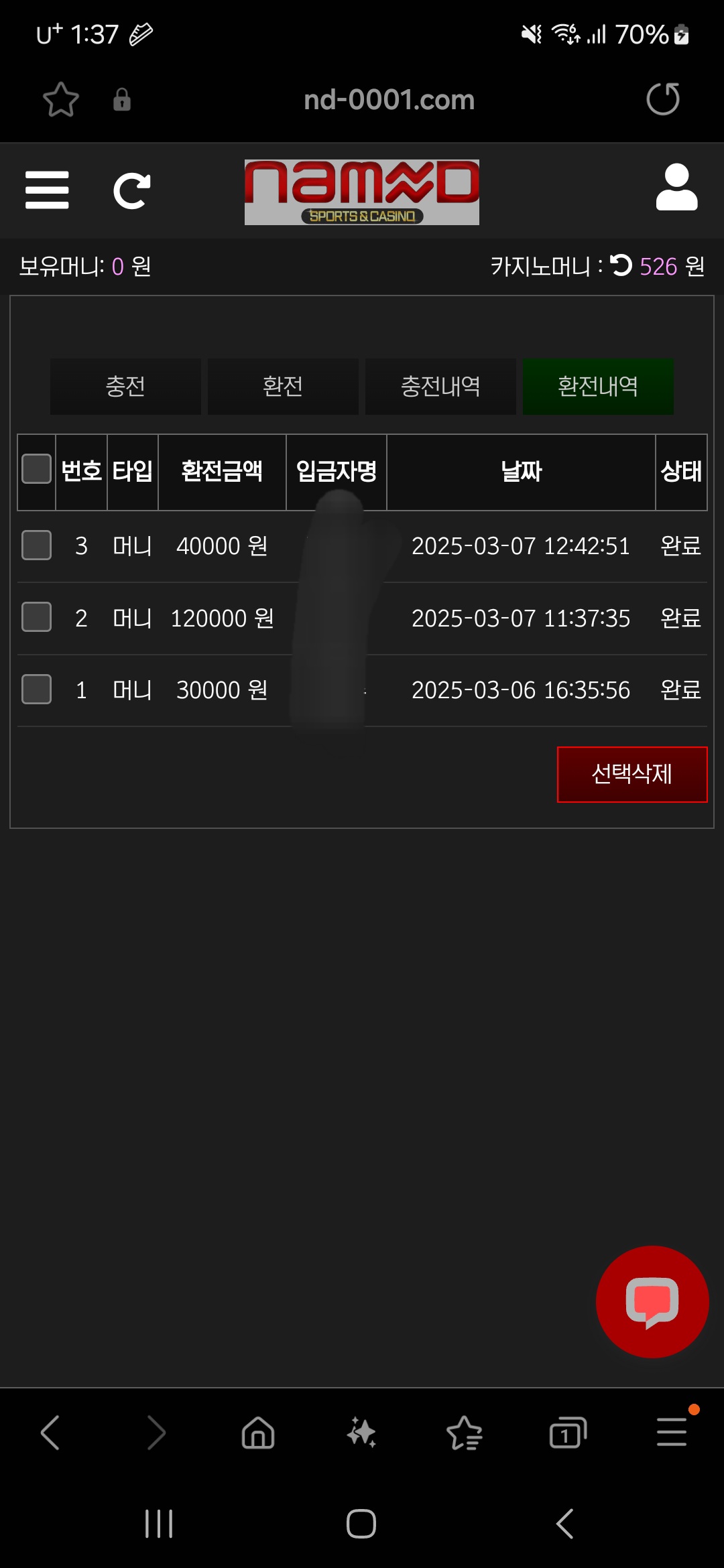Tap the in-page refresh arrow icon
724x1568 pixels.
[x=131, y=191]
